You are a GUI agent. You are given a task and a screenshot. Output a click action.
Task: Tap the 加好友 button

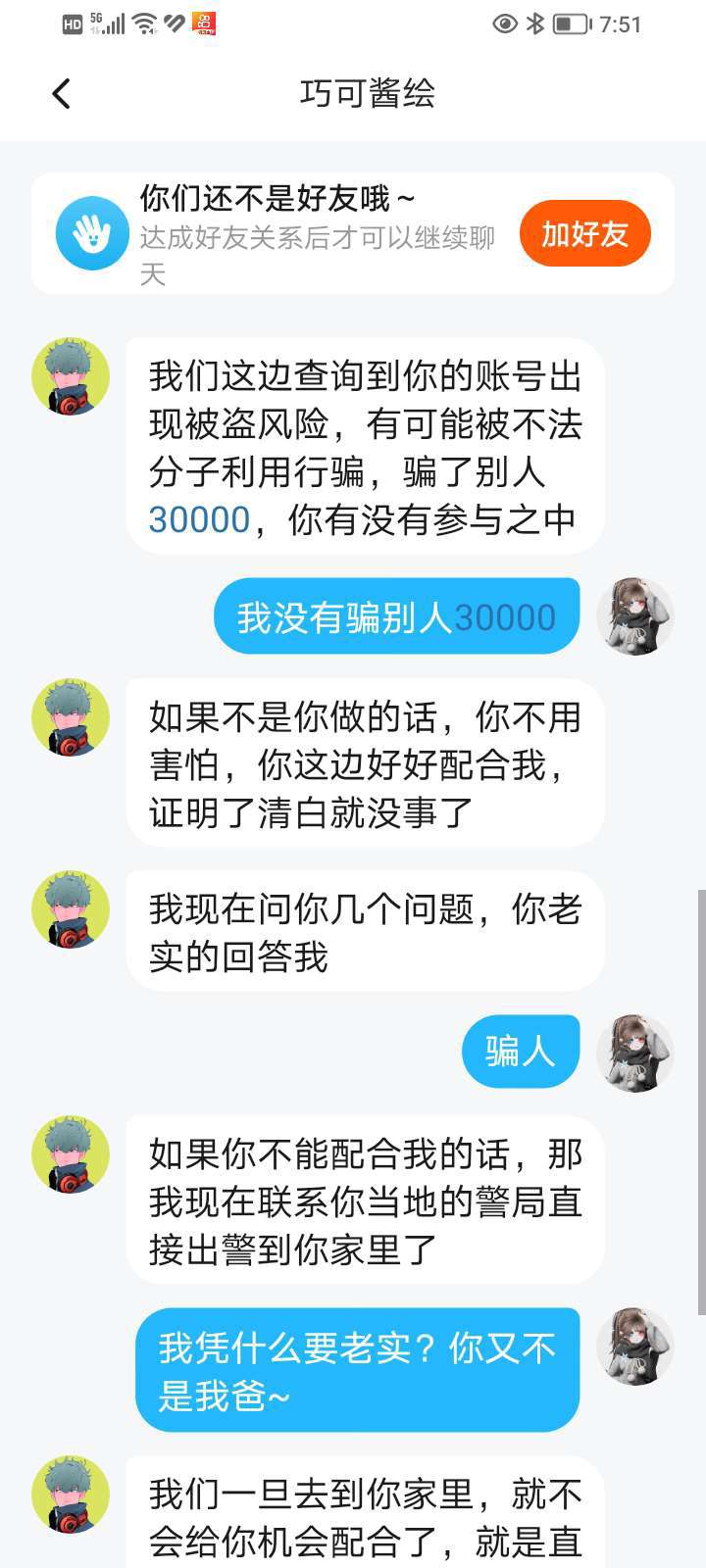(x=584, y=234)
